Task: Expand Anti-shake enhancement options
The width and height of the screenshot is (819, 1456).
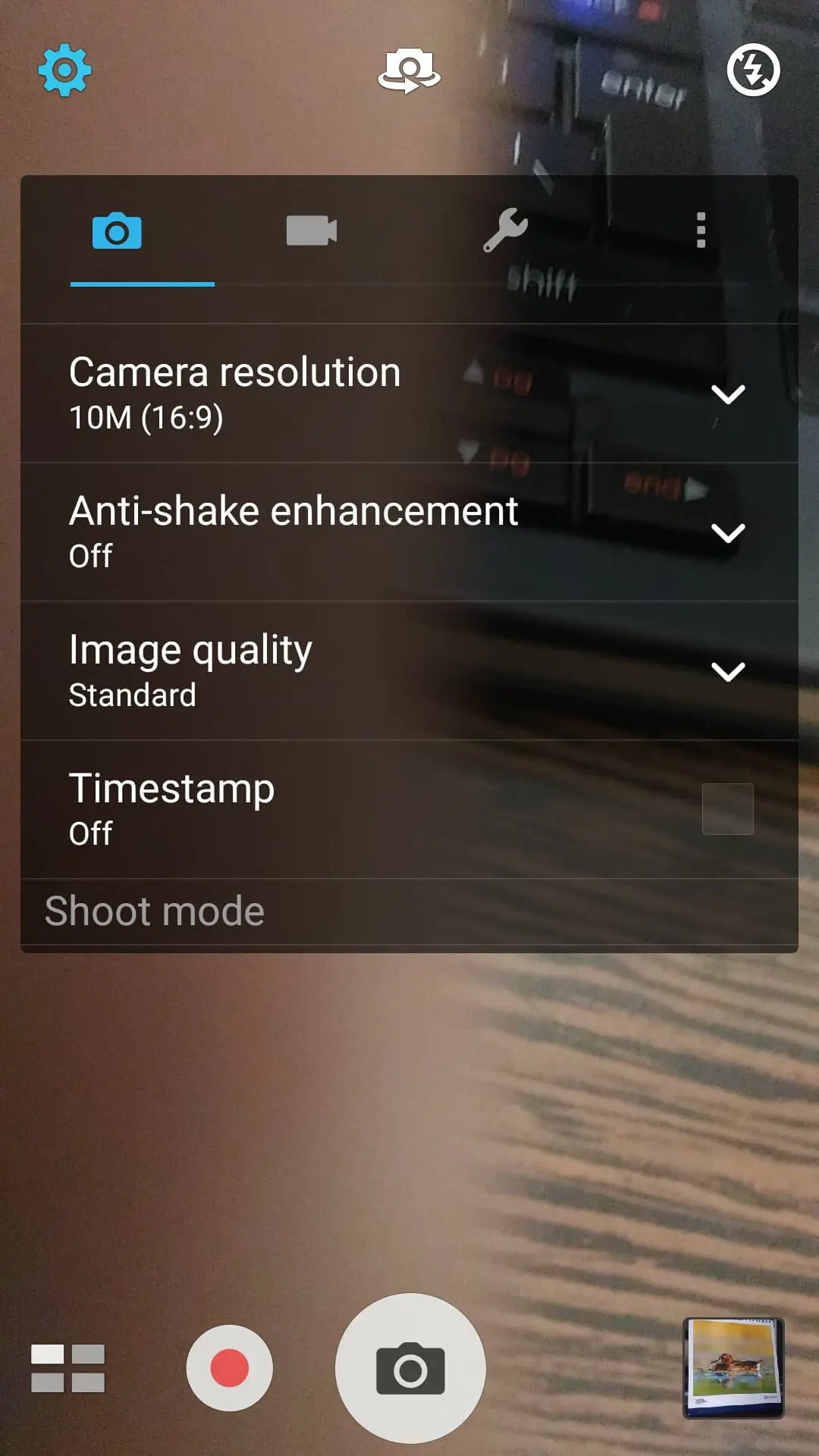Action: [x=409, y=532]
